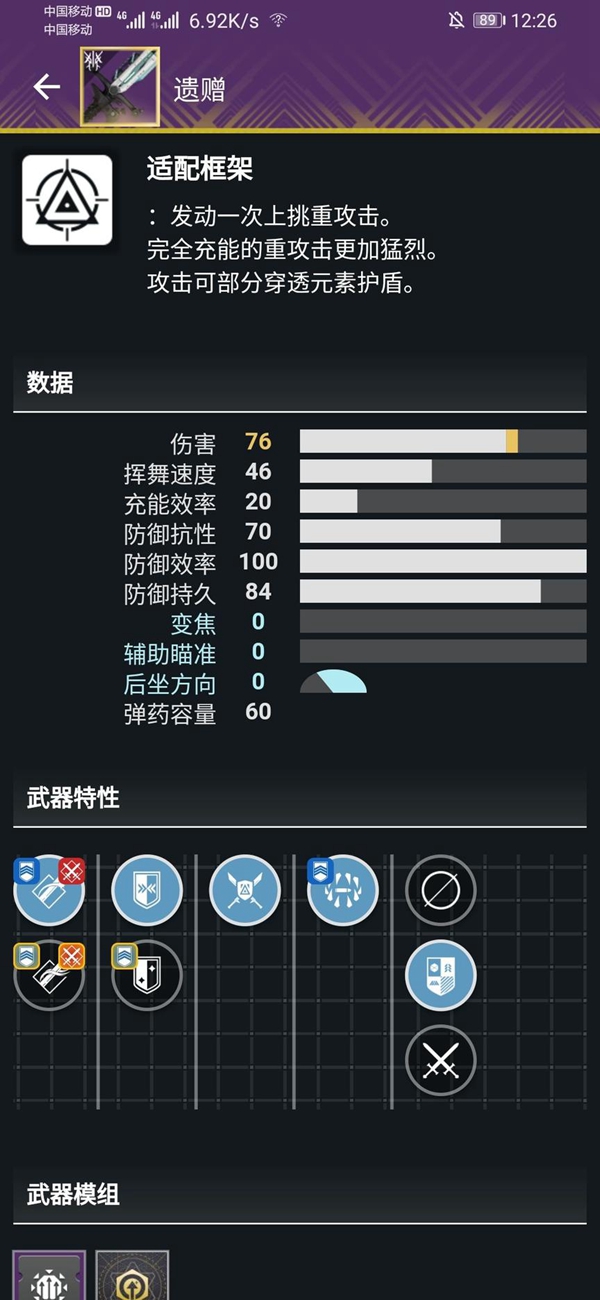Open the purple weapon mod slot
Screen dimensions: 600x1300
point(49,1277)
